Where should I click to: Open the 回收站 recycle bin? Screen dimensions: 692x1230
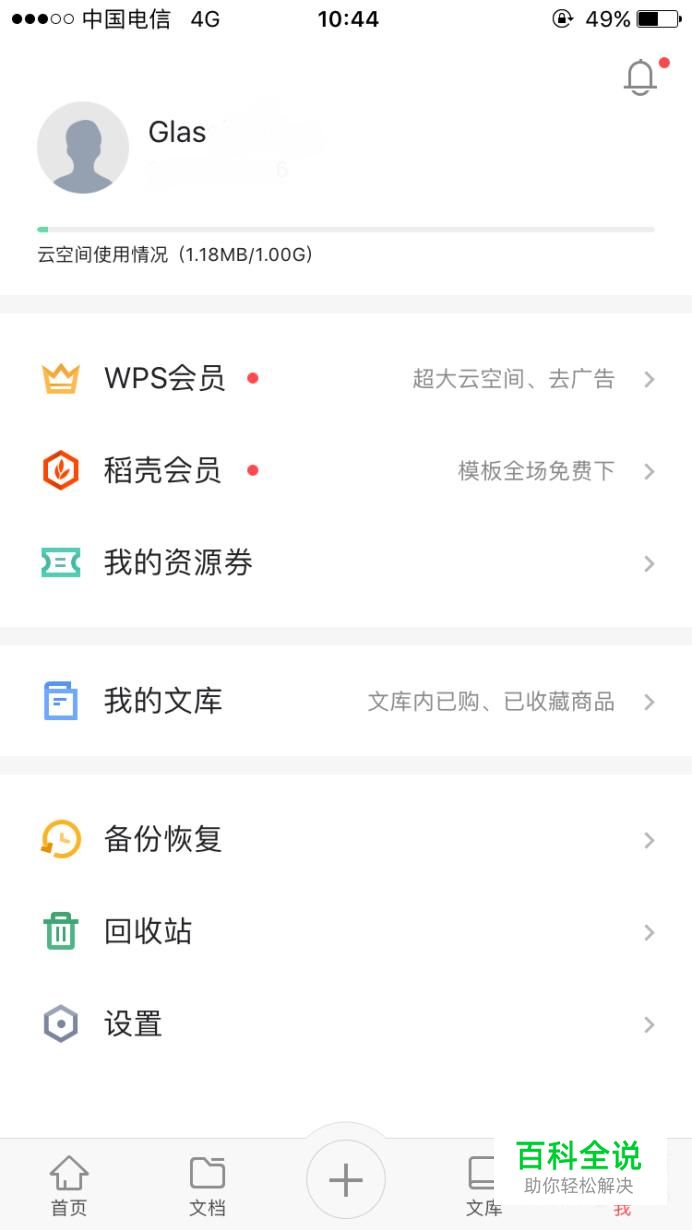coord(346,932)
